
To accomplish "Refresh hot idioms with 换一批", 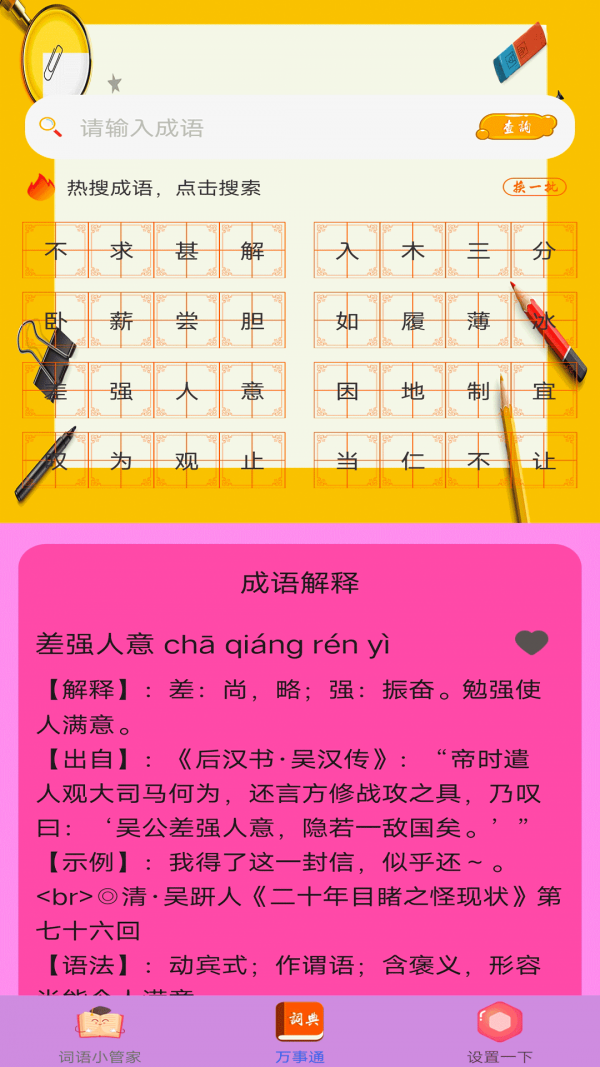I will [x=534, y=187].
